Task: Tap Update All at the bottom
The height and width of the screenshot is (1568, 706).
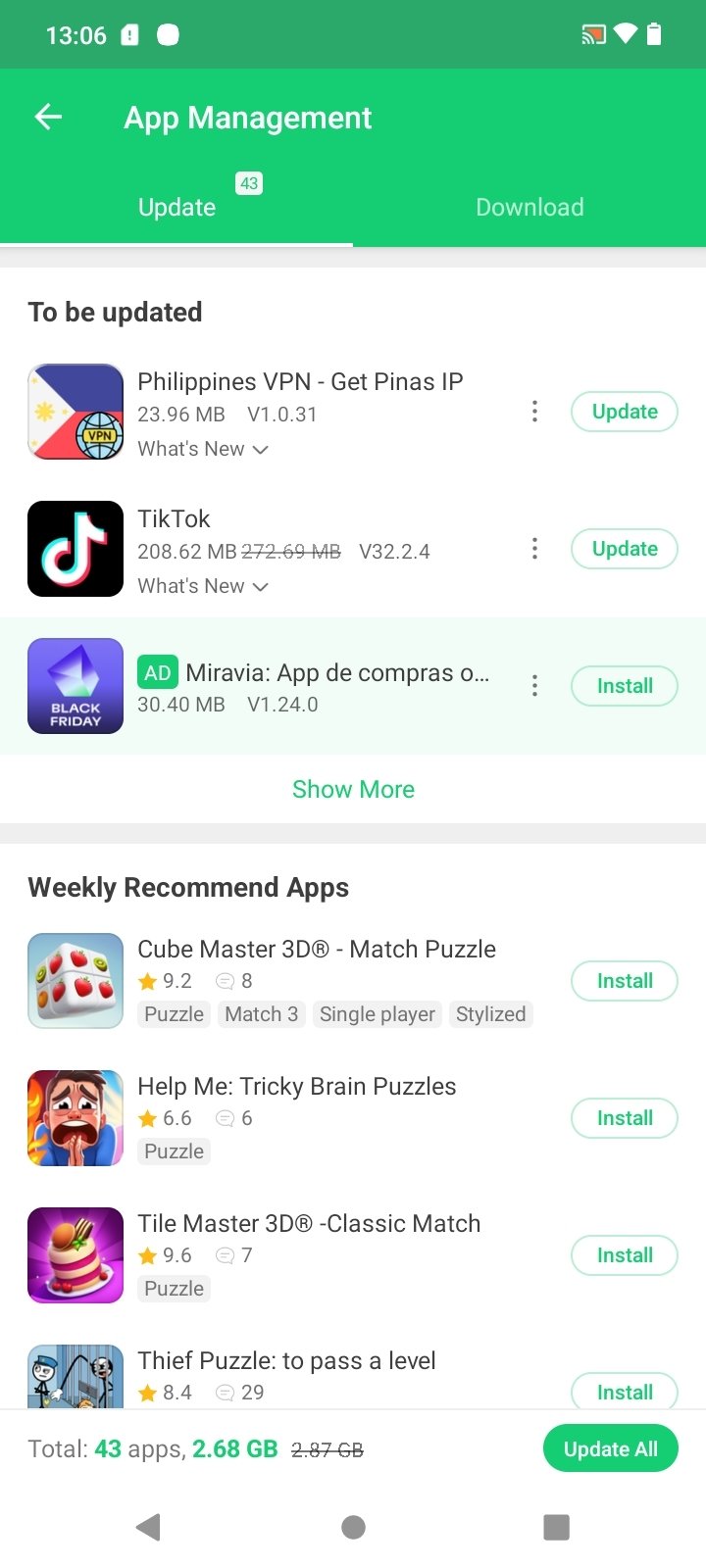Action: 610,1447
